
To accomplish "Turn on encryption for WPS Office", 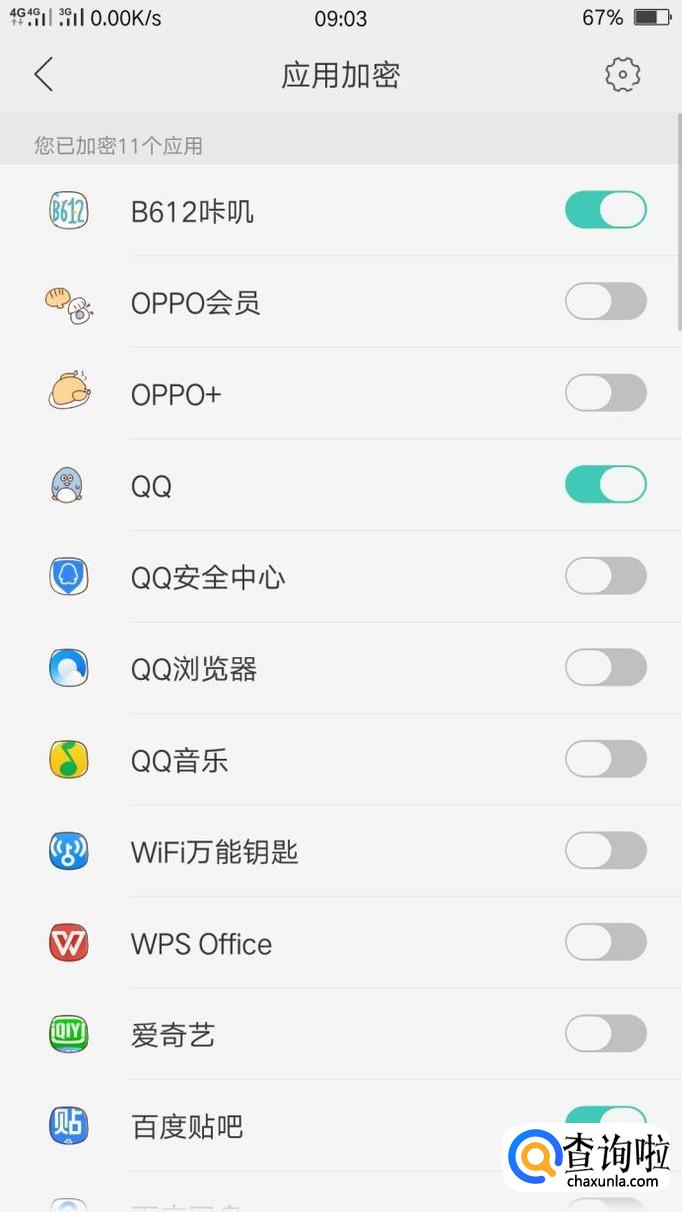I will click(605, 942).
